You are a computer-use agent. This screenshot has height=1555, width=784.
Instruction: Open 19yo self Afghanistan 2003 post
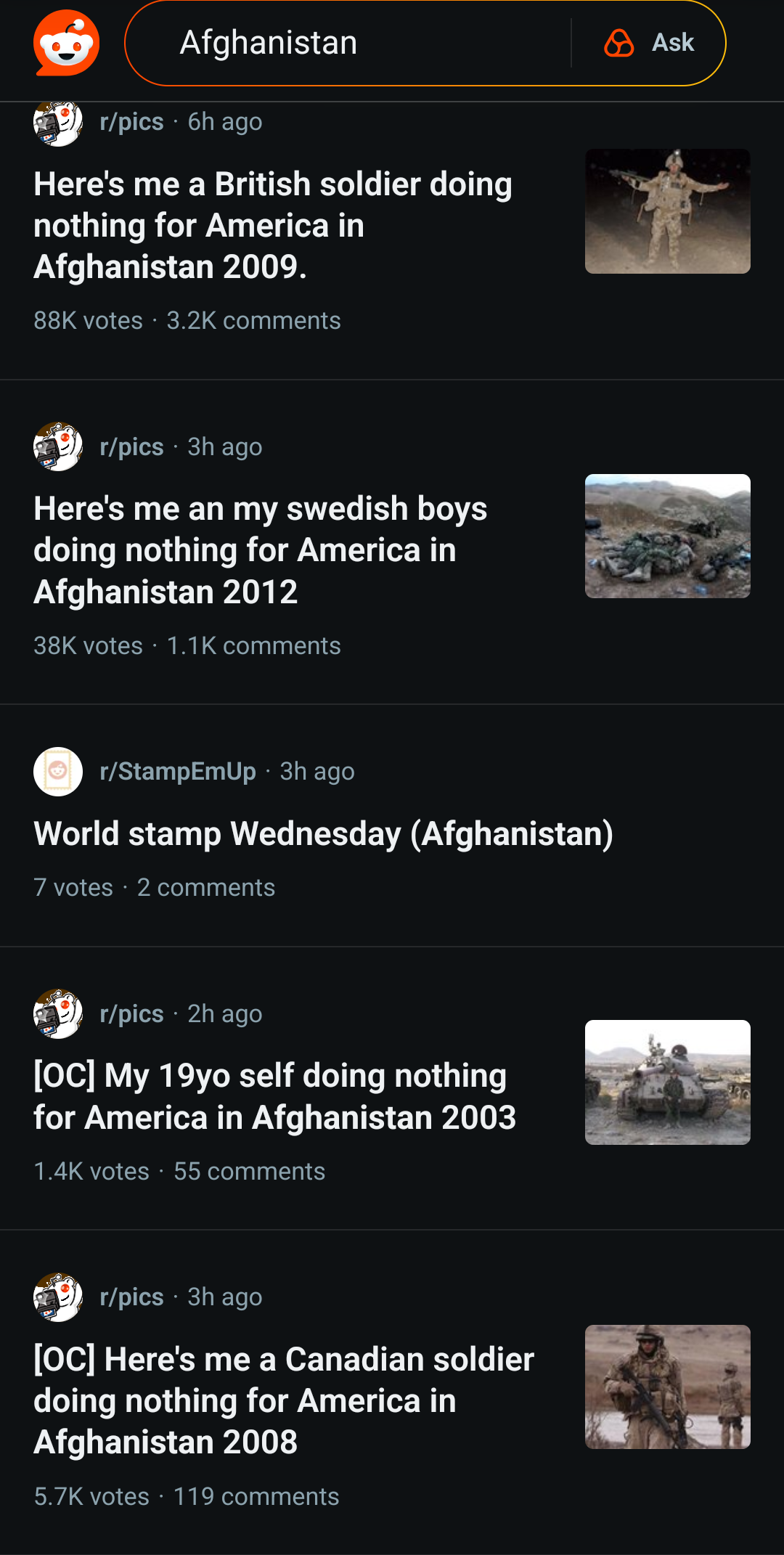(x=274, y=1097)
